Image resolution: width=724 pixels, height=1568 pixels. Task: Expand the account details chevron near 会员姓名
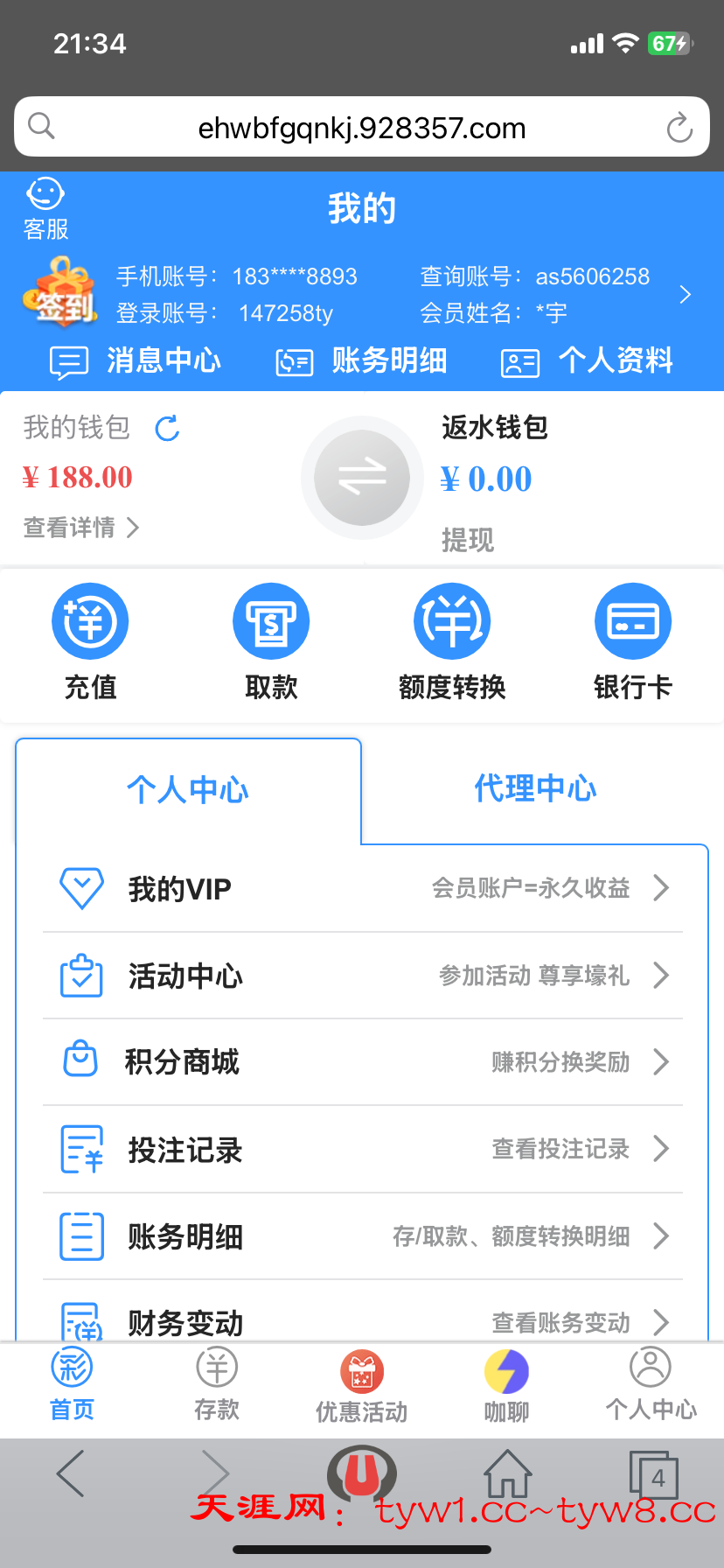(x=685, y=295)
